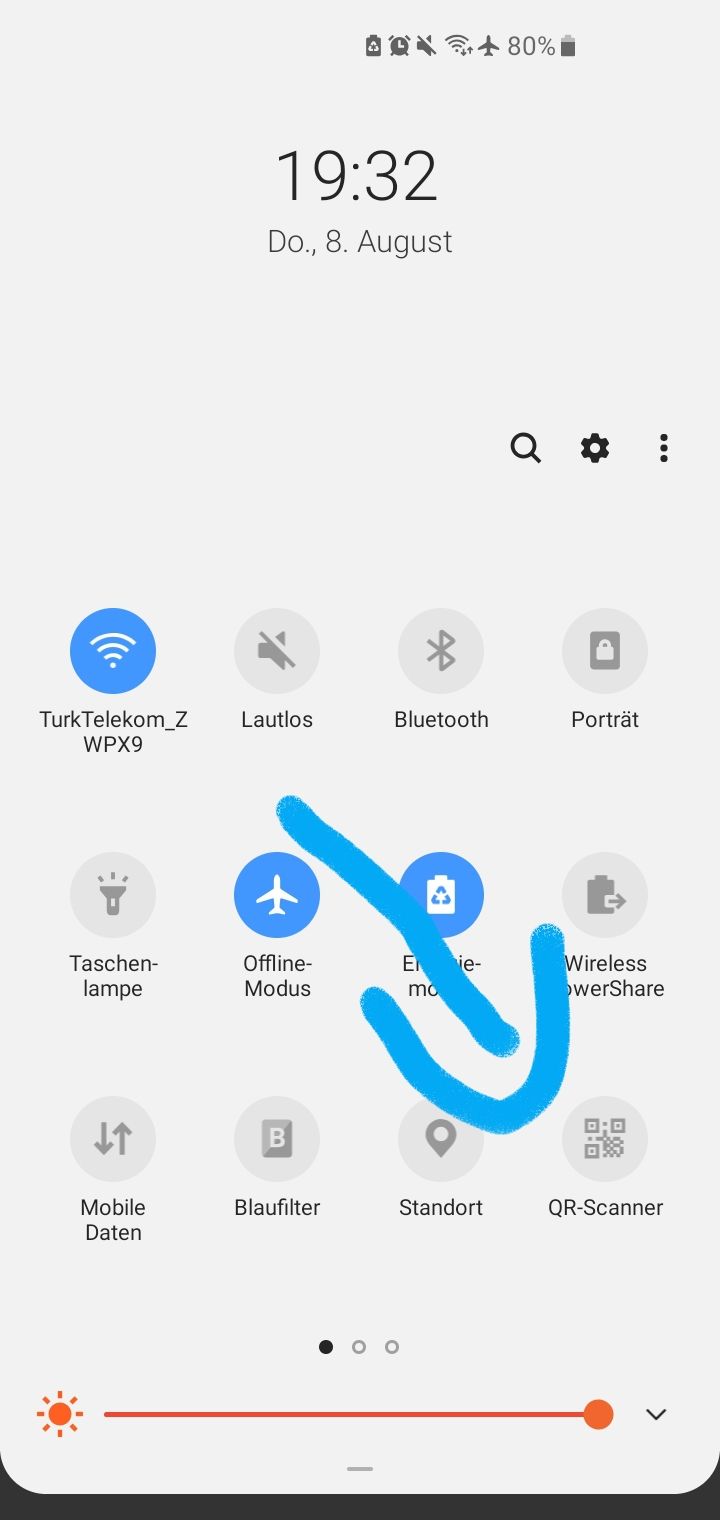Turn off the TurkTelekom Wi-Fi toggle
This screenshot has height=1520, width=720.
pyautogui.click(x=113, y=651)
